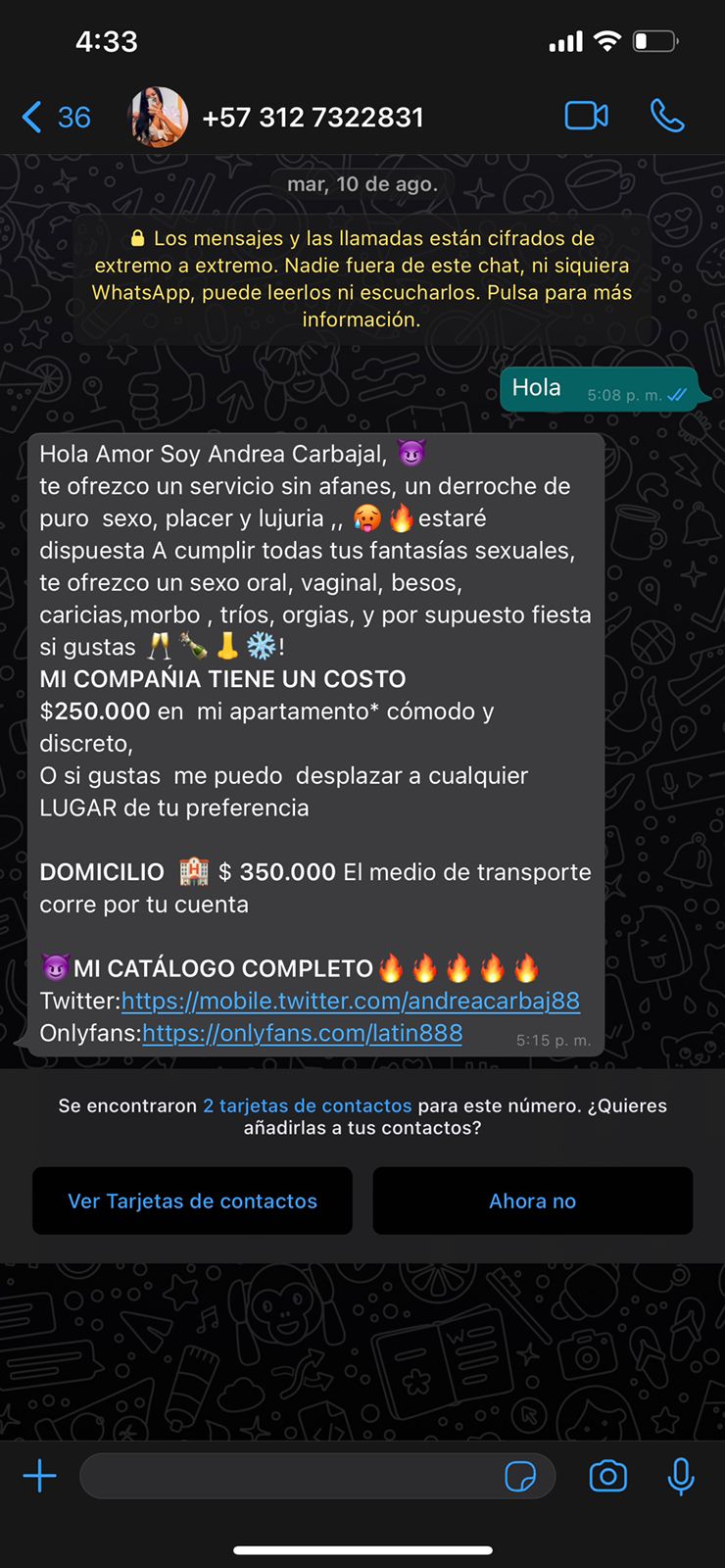Dismiss with 'Ahora no'
725x1568 pixels.
532,1200
